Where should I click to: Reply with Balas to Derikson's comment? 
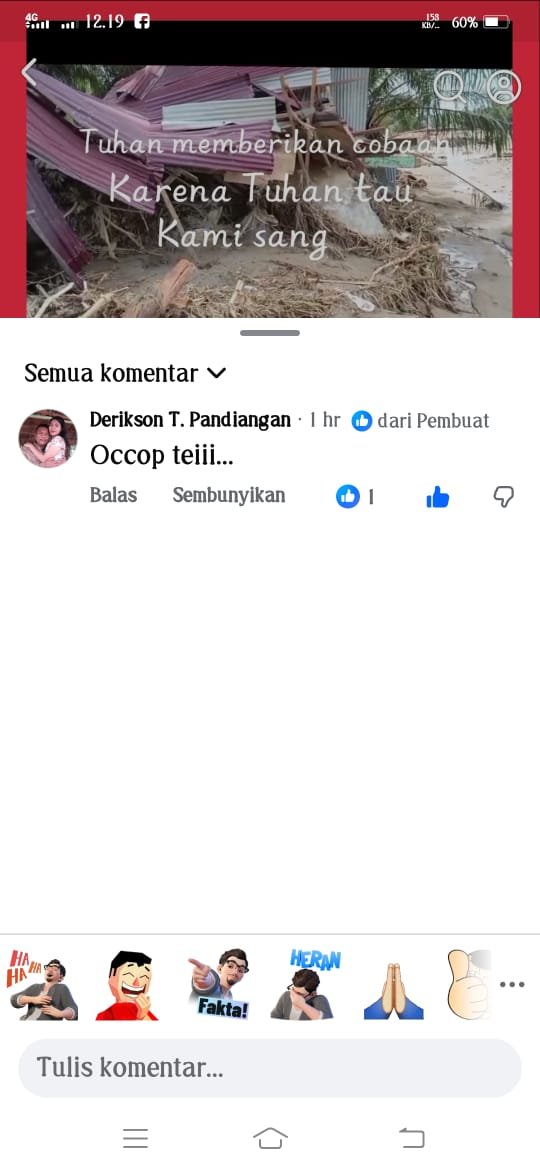coord(113,495)
